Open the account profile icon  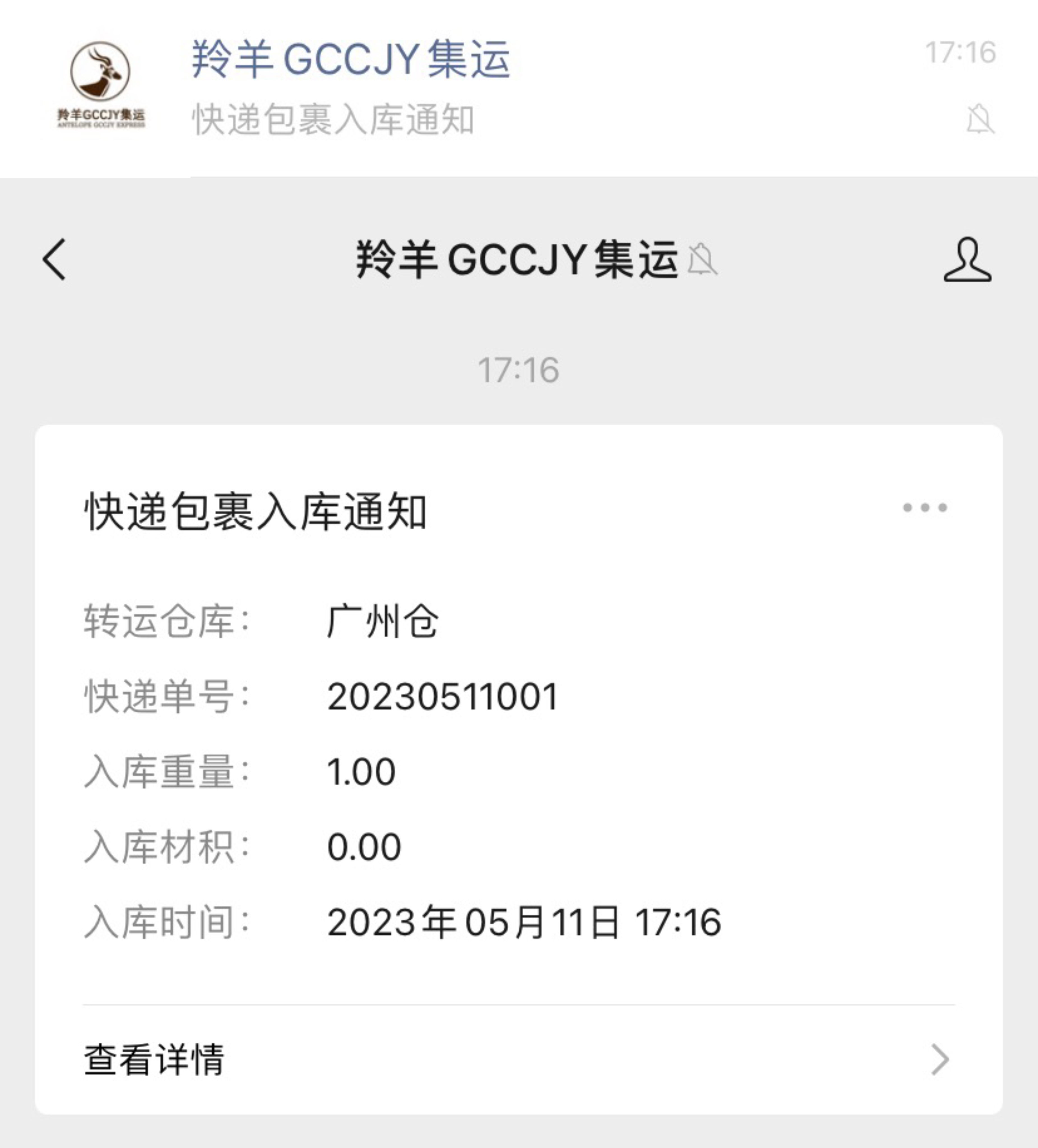(967, 260)
